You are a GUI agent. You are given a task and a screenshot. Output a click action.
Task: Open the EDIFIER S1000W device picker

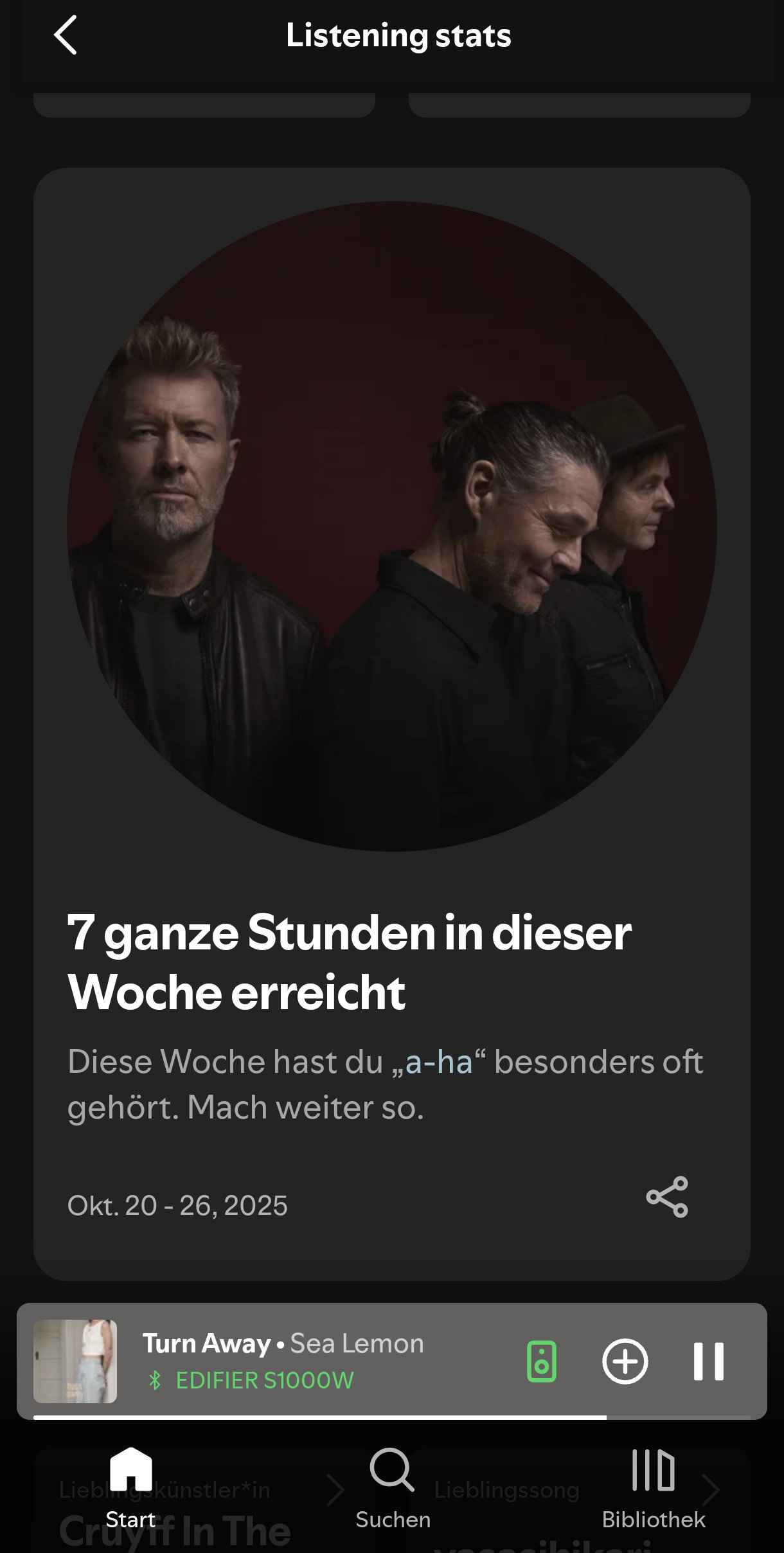coord(541,1361)
